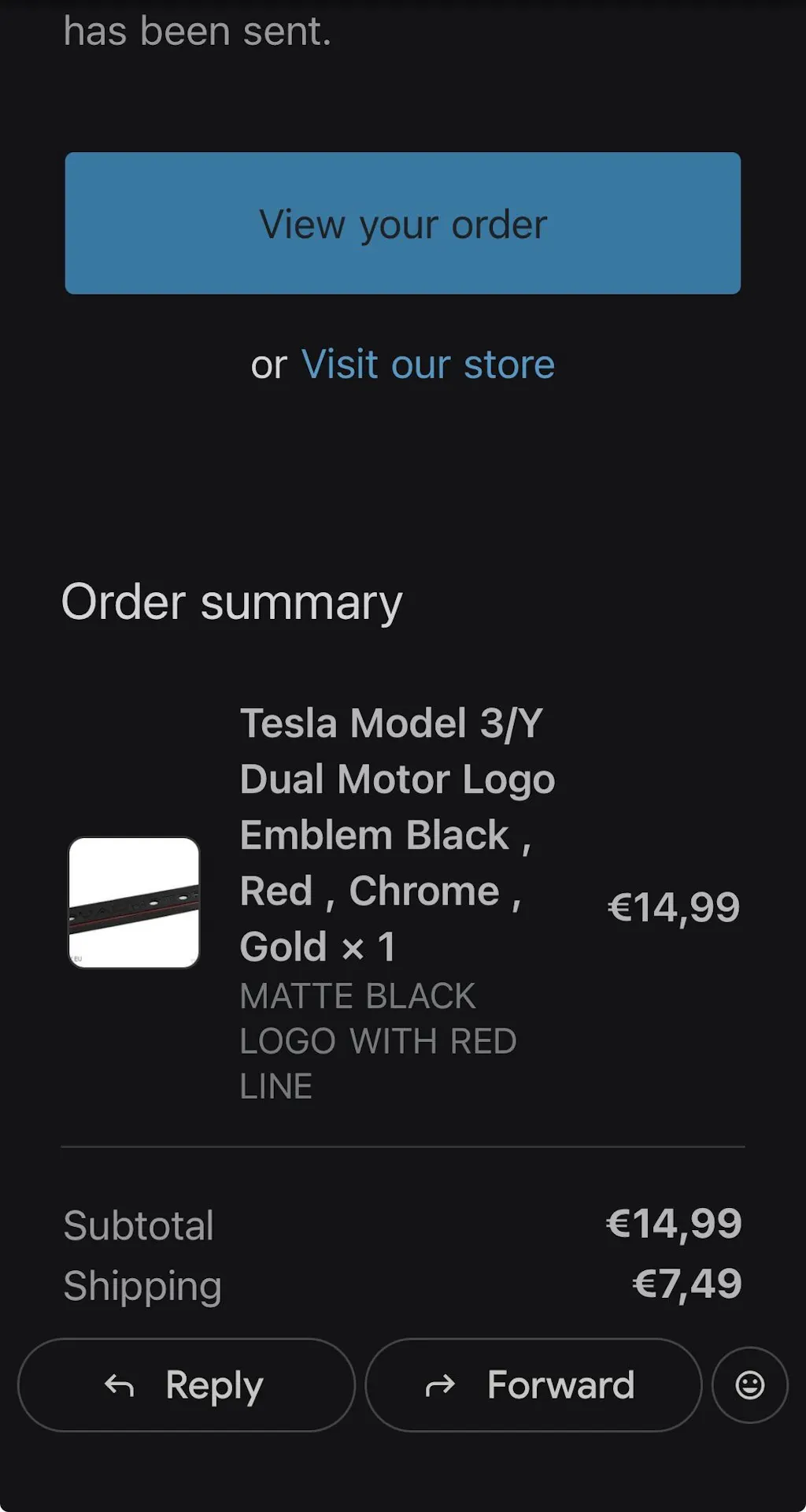This screenshot has width=806, height=1512.
Task: Add an emoji reaction
Action: click(749, 1385)
